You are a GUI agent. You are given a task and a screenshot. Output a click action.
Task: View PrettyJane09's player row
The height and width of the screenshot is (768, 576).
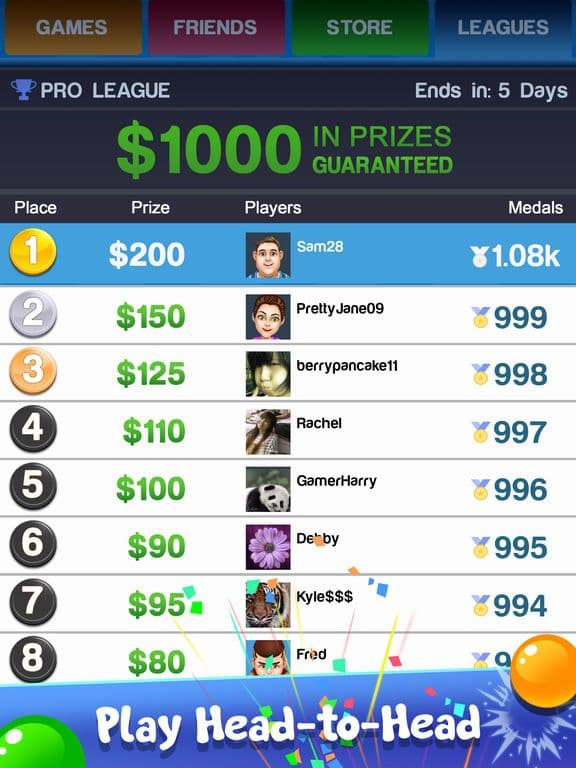288,315
